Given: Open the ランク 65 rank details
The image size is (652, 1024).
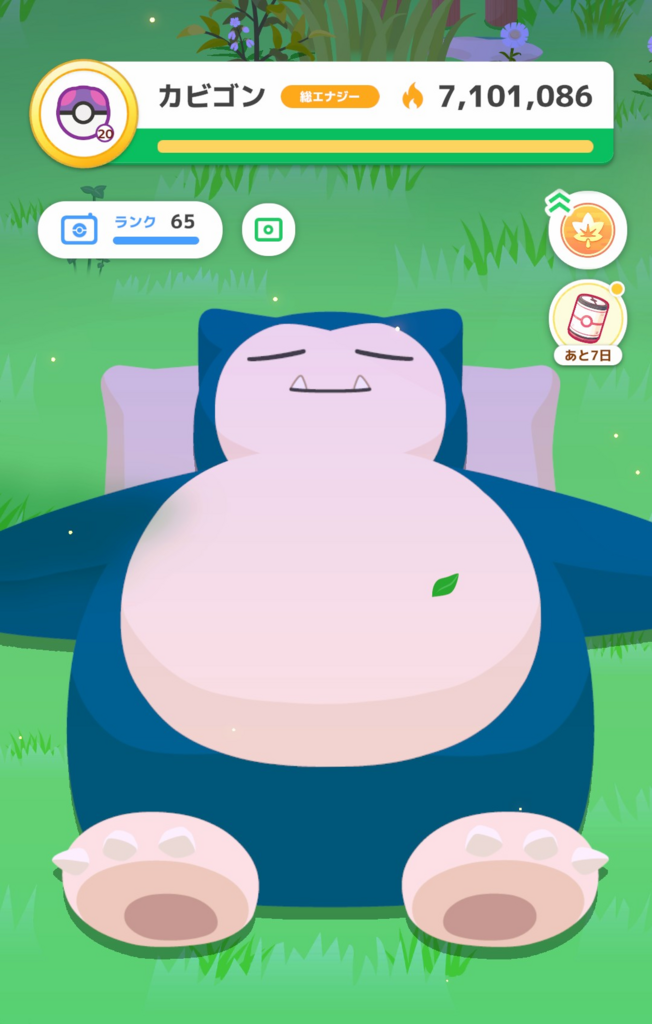Looking at the screenshot, I should [x=130, y=230].
